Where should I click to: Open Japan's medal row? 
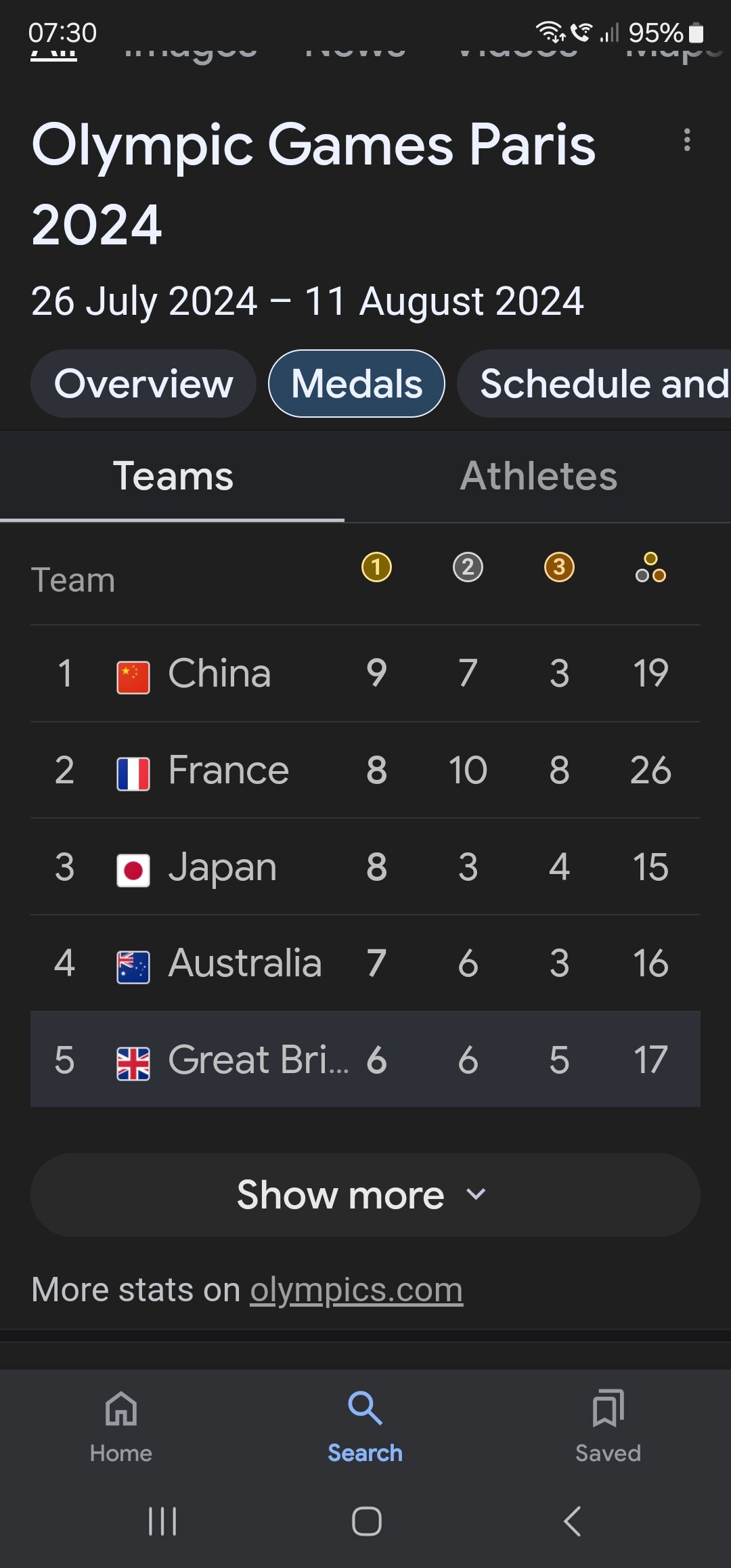[x=365, y=867]
